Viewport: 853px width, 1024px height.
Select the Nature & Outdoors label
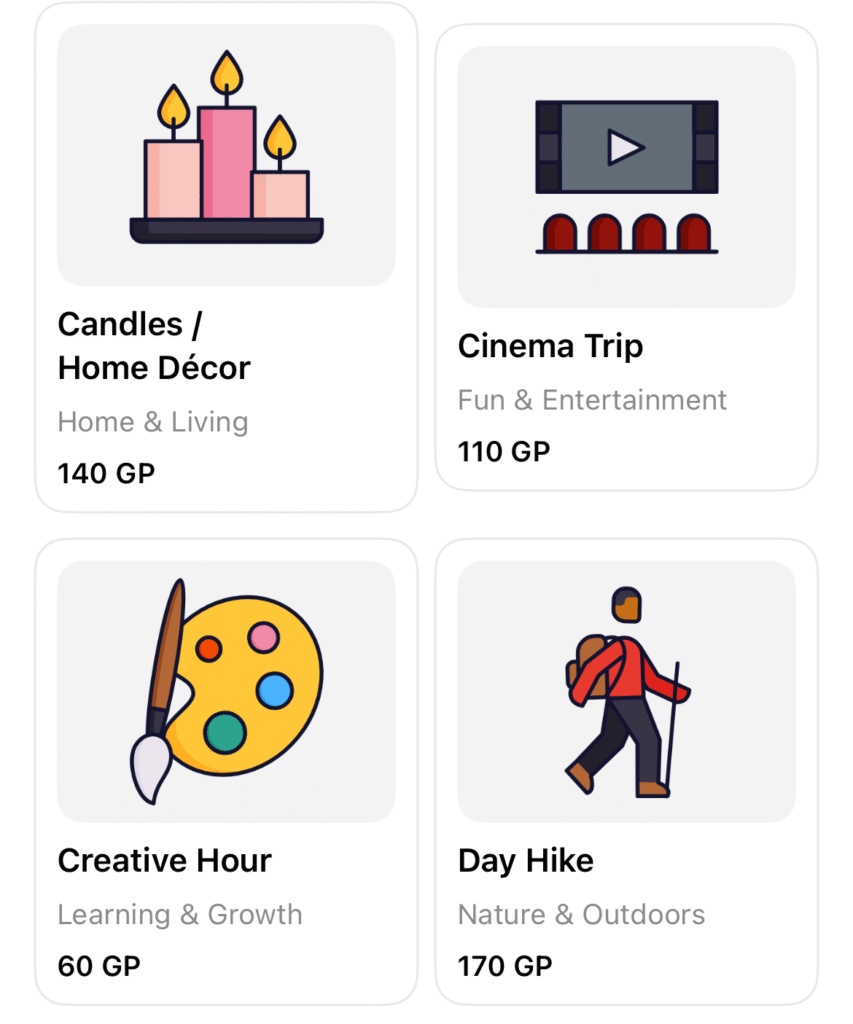(x=581, y=914)
